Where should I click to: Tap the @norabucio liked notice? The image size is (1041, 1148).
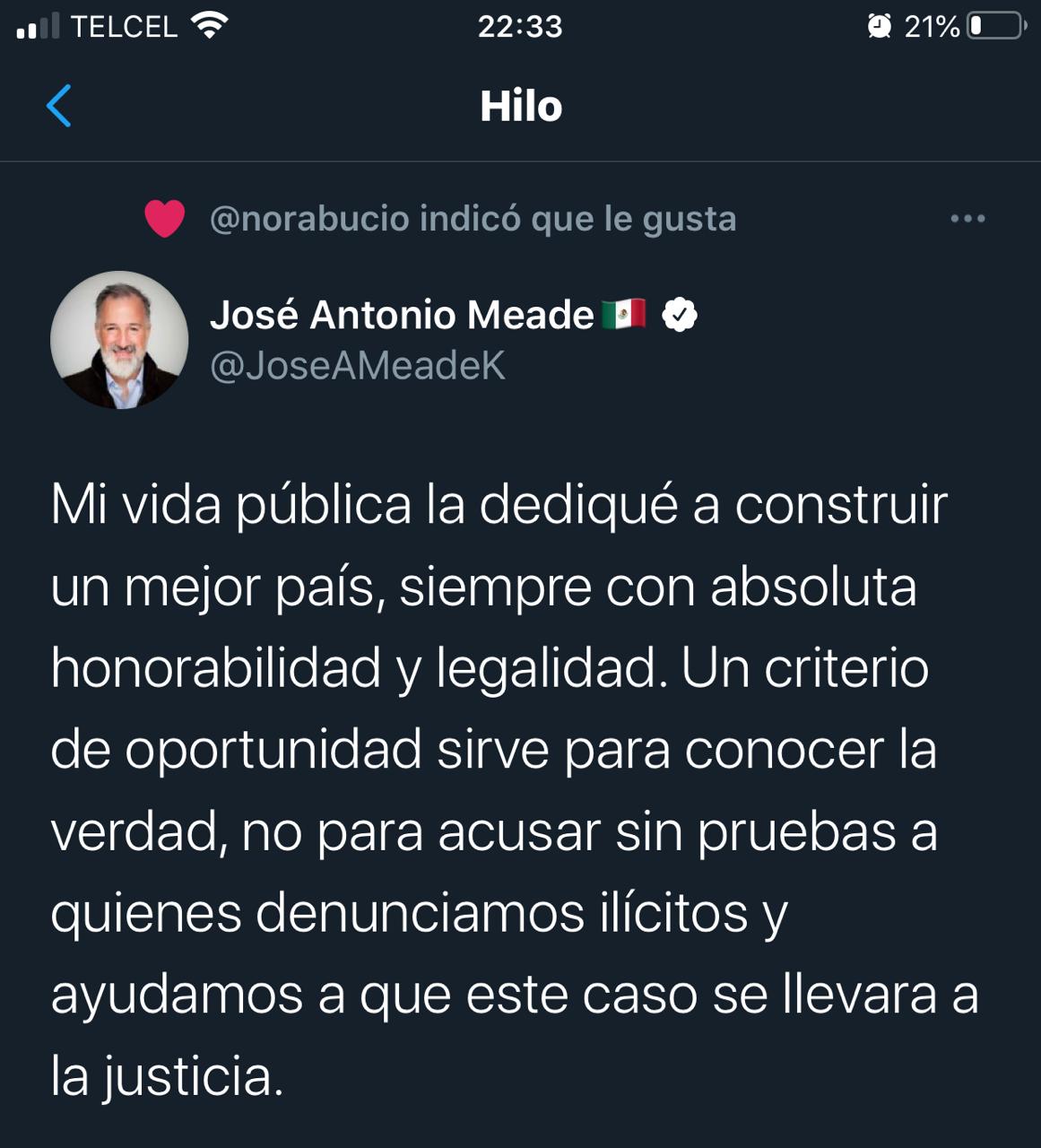472,219
